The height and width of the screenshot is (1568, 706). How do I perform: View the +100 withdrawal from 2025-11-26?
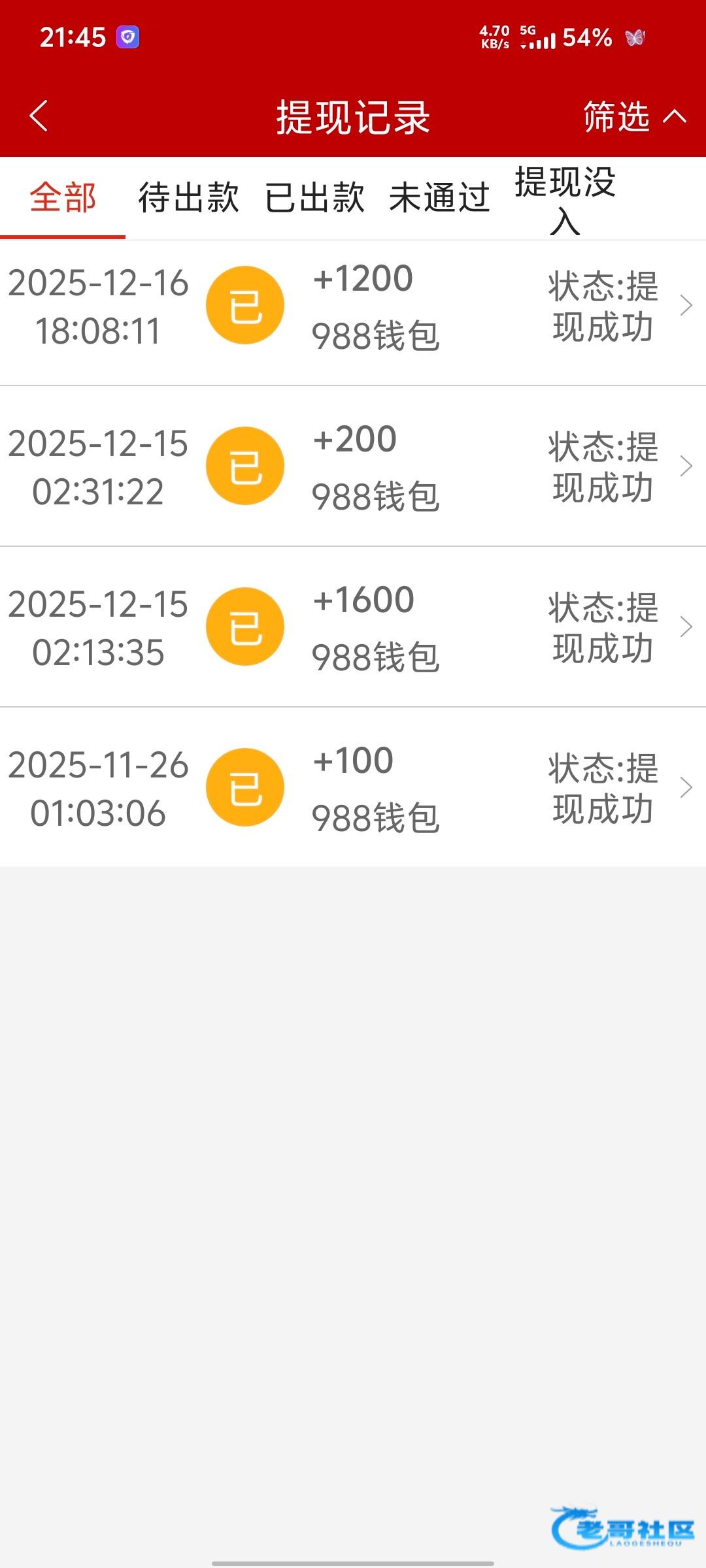[353, 788]
